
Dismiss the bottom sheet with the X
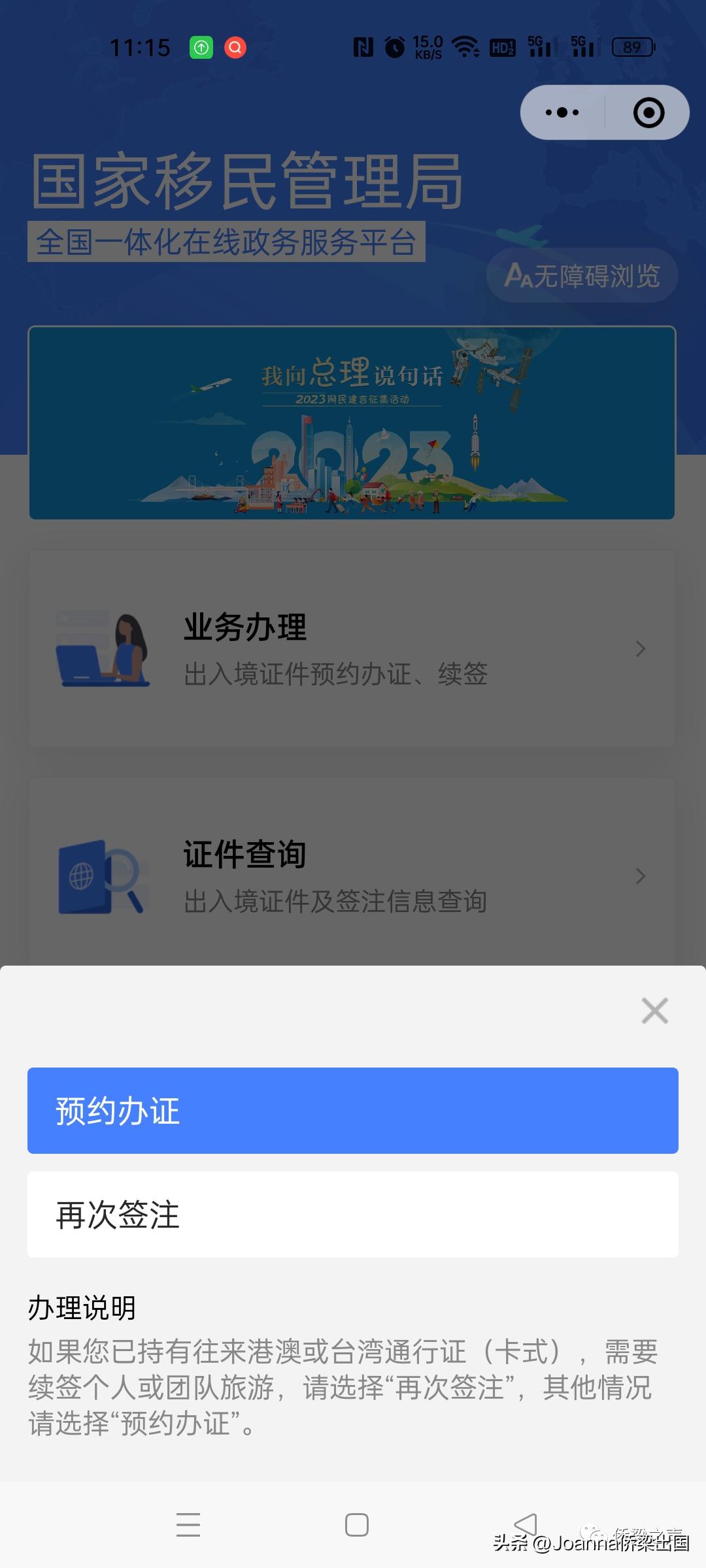click(654, 1011)
